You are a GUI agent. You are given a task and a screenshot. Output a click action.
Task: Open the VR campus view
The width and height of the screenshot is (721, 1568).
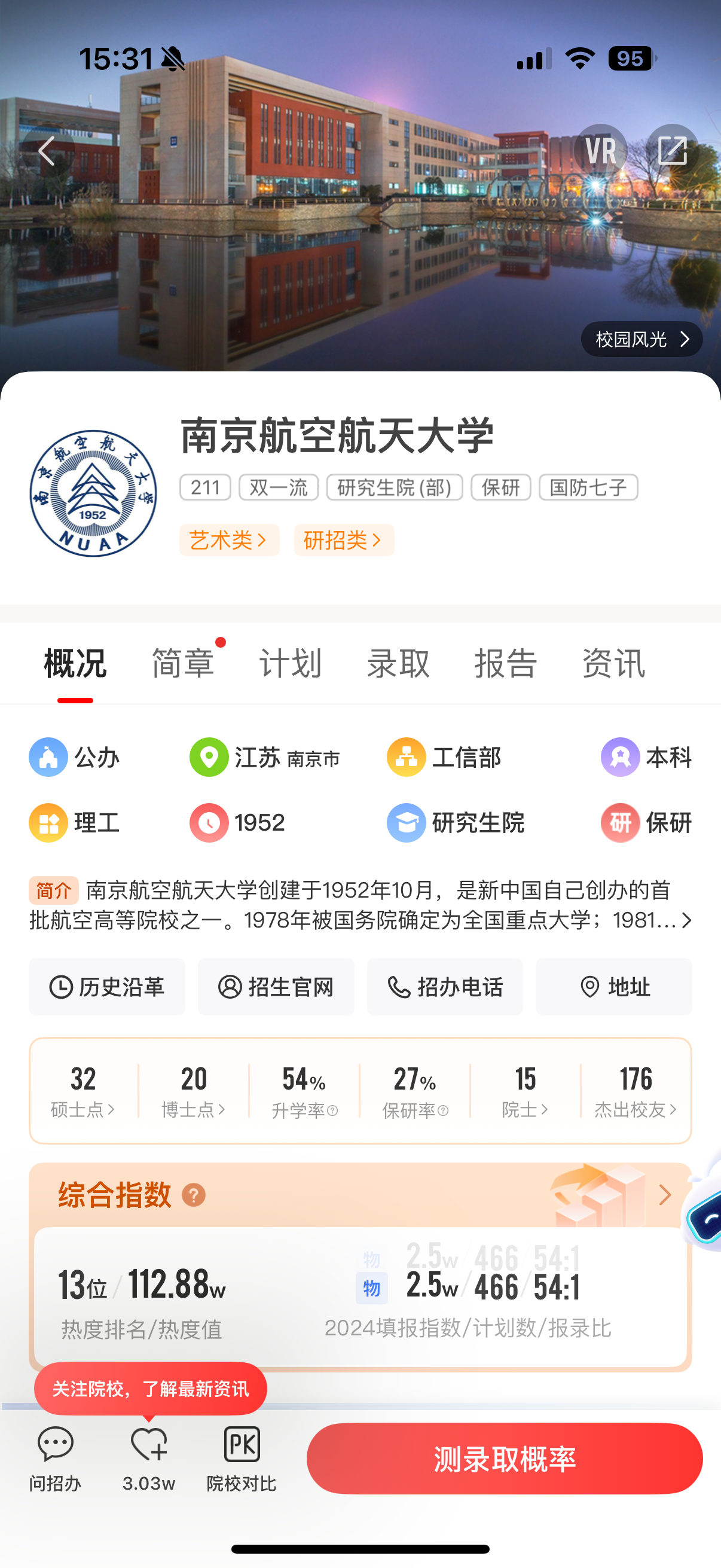pos(600,150)
